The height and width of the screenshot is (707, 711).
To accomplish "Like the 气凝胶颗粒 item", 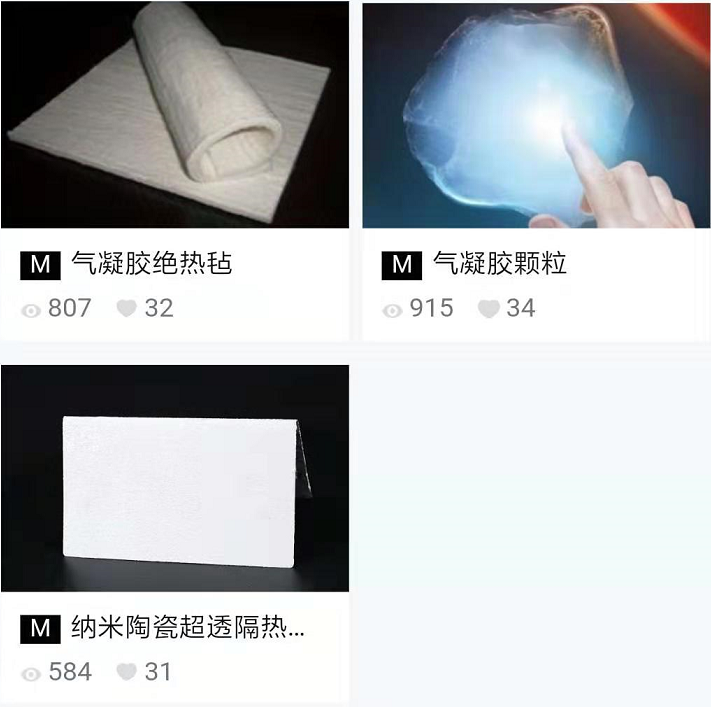I will click(488, 309).
